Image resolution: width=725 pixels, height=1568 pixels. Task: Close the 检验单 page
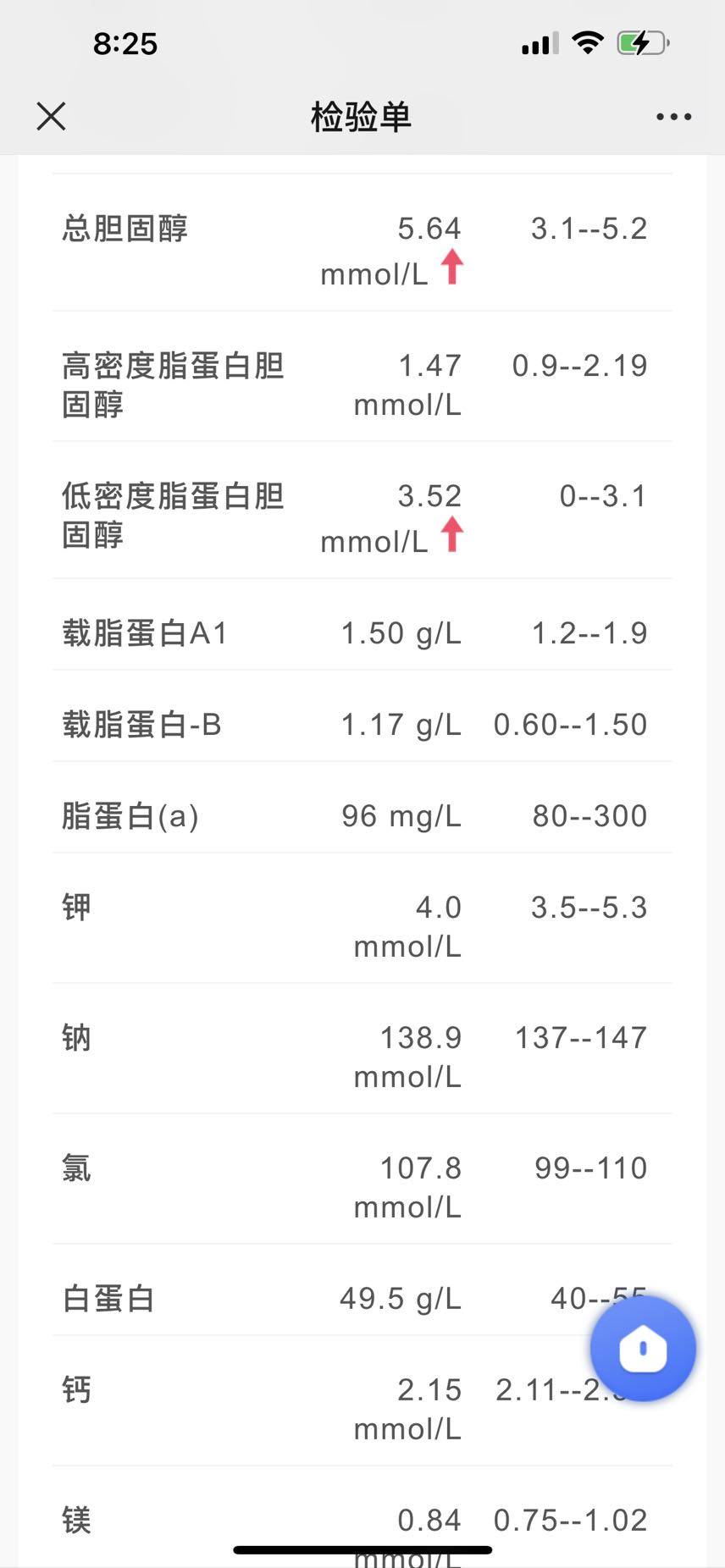pyautogui.click(x=52, y=117)
